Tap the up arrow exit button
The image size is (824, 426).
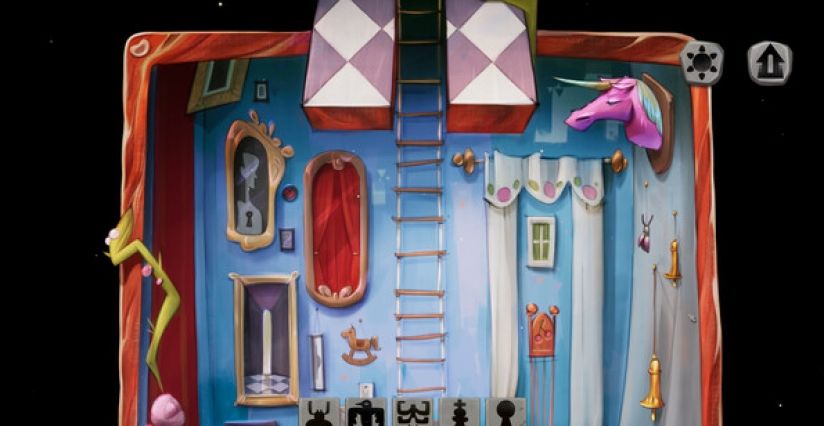point(769,64)
